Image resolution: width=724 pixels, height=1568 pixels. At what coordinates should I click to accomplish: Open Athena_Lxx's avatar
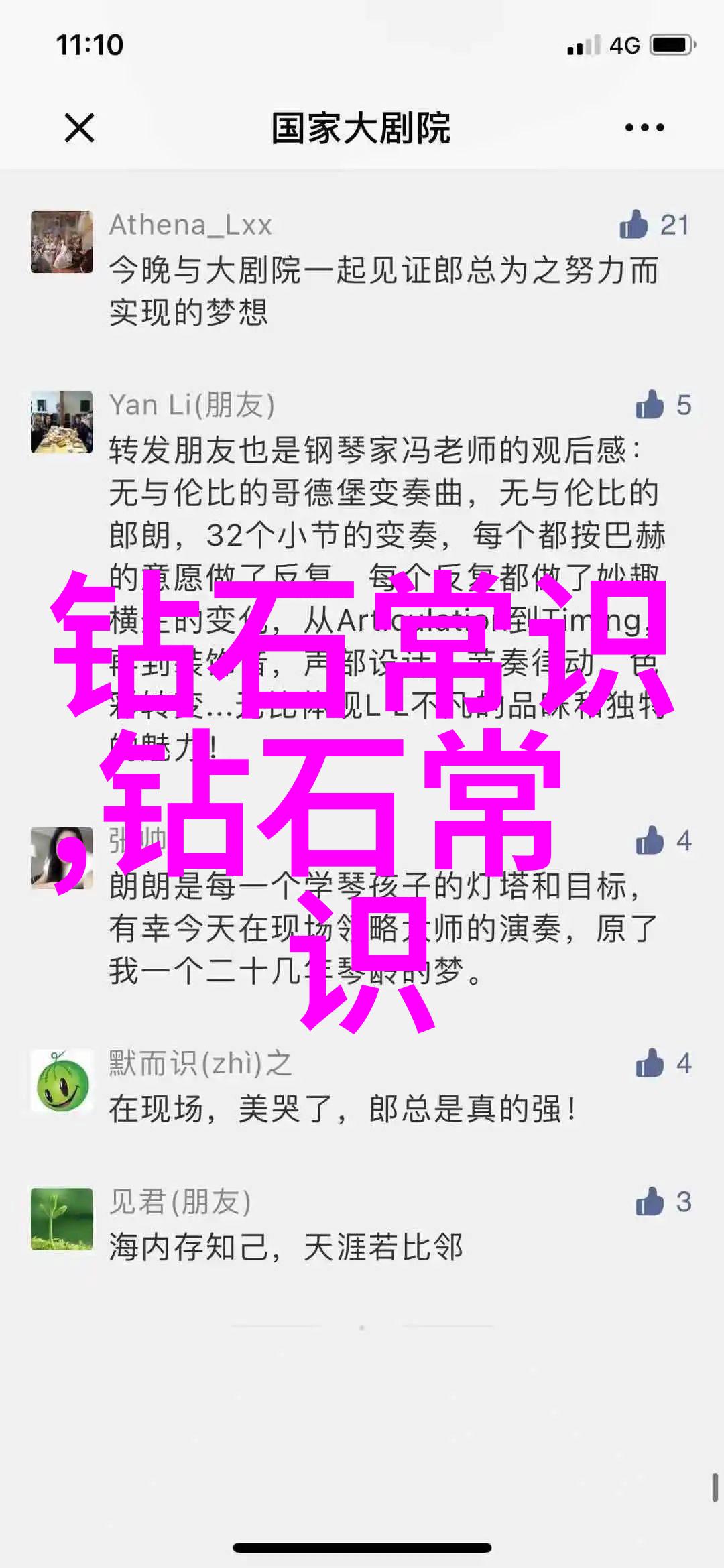(x=62, y=242)
